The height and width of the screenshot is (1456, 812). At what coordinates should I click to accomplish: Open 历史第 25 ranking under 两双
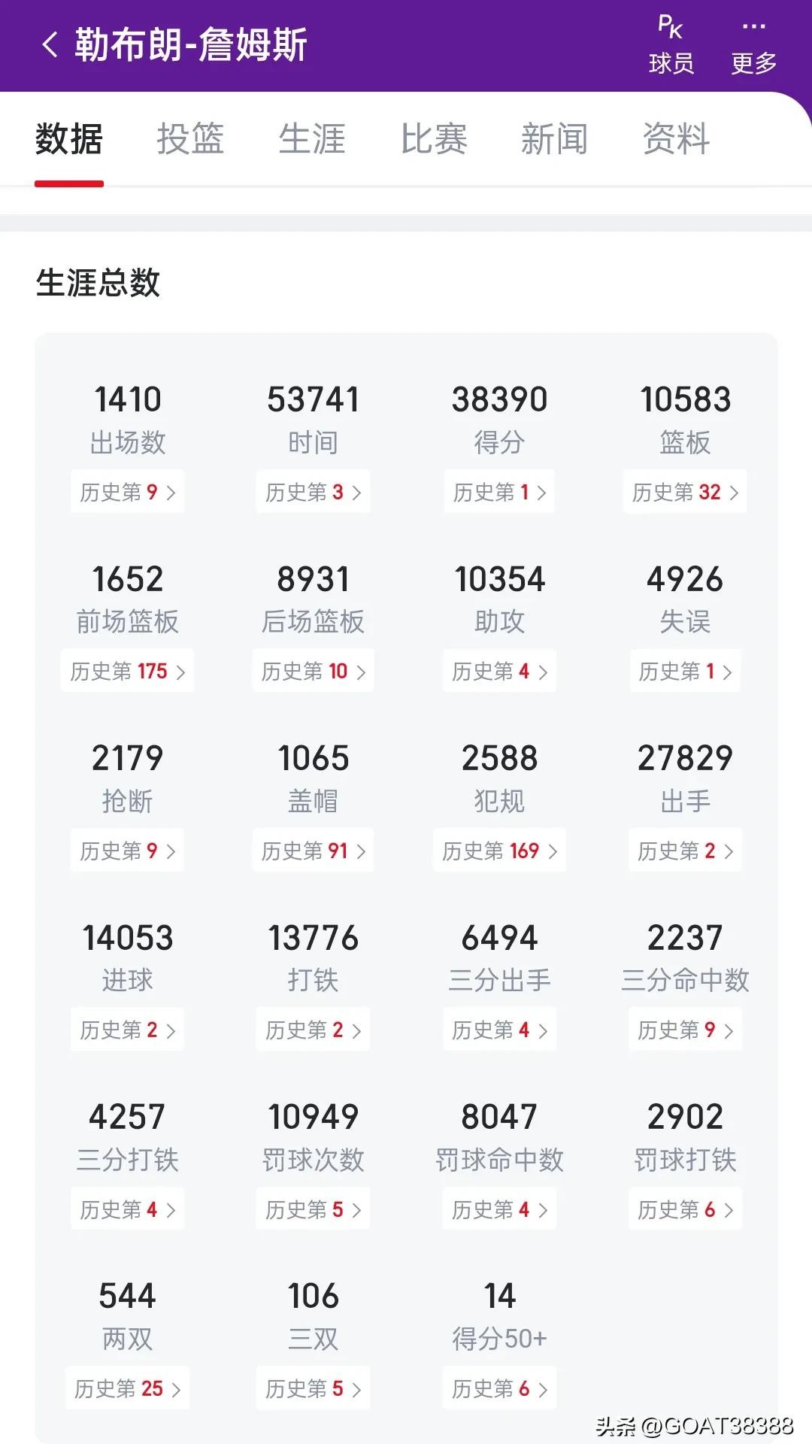[x=128, y=1389]
